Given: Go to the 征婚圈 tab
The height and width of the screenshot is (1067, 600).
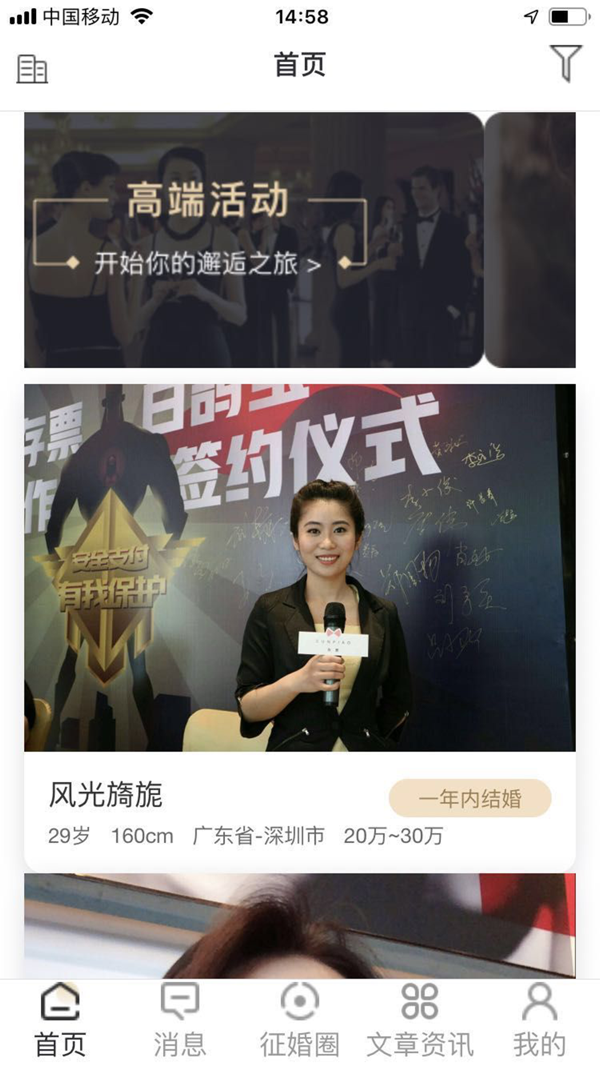Looking at the screenshot, I should [300, 1020].
